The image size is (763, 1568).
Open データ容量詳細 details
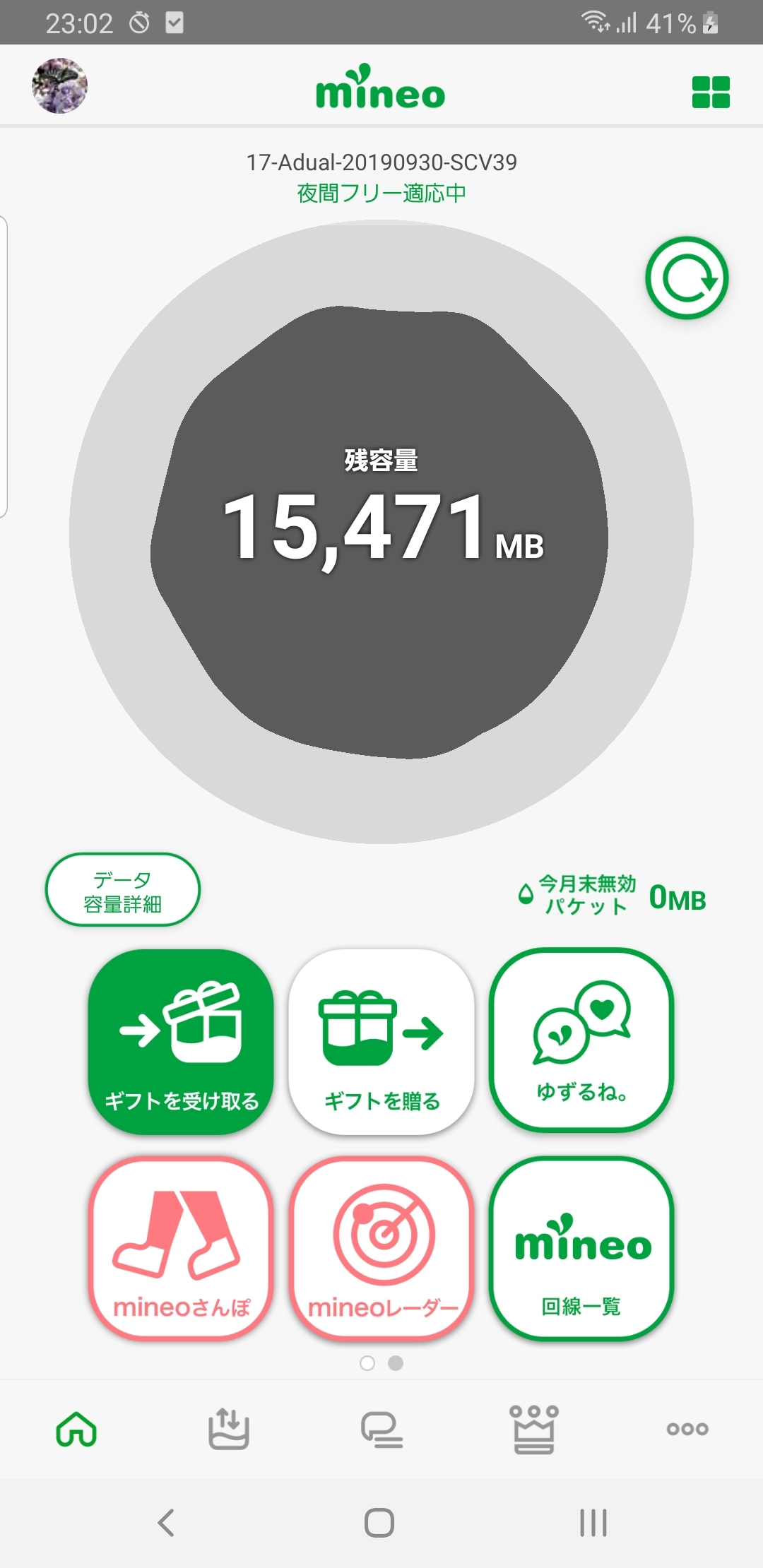(x=123, y=890)
